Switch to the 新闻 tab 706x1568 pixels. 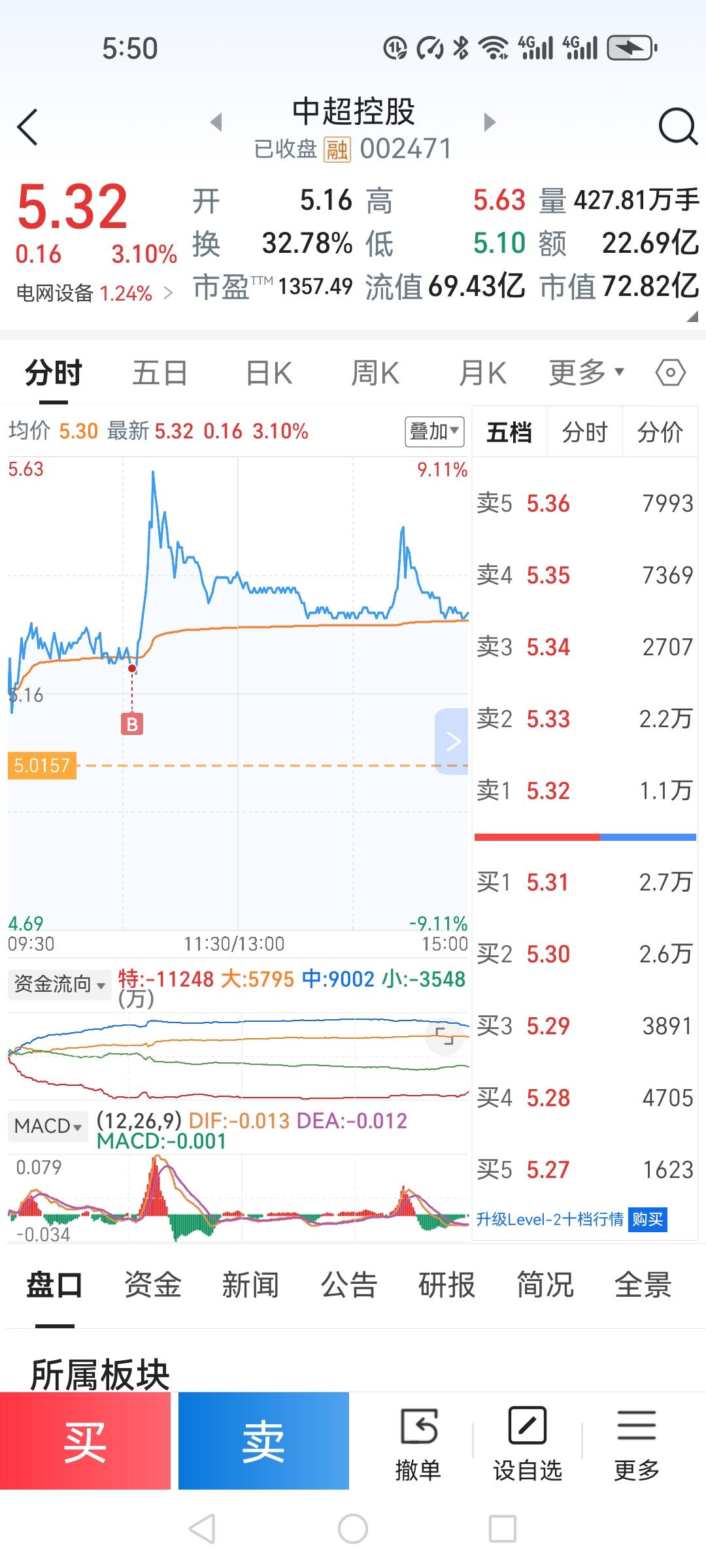point(250,1284)
